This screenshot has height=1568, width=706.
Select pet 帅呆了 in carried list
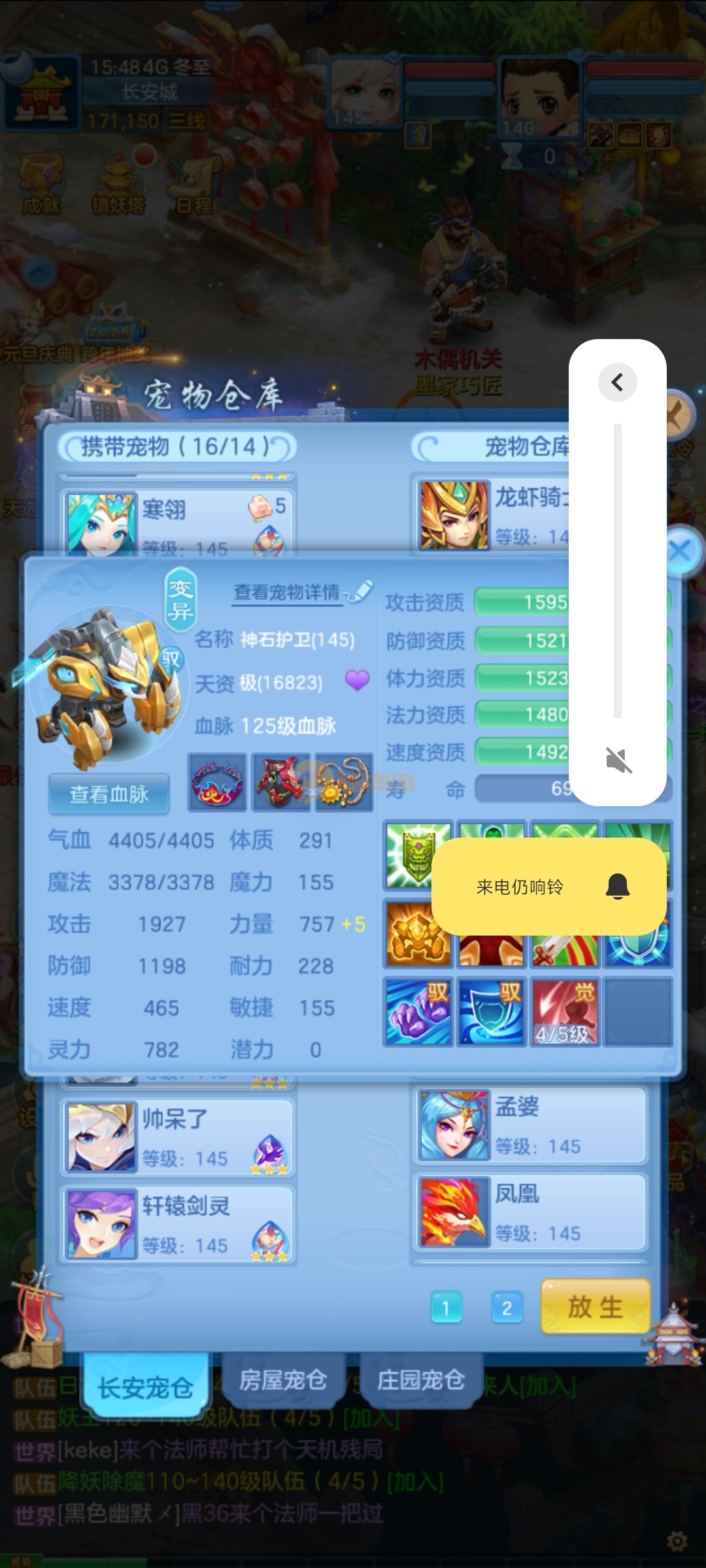178,1137
